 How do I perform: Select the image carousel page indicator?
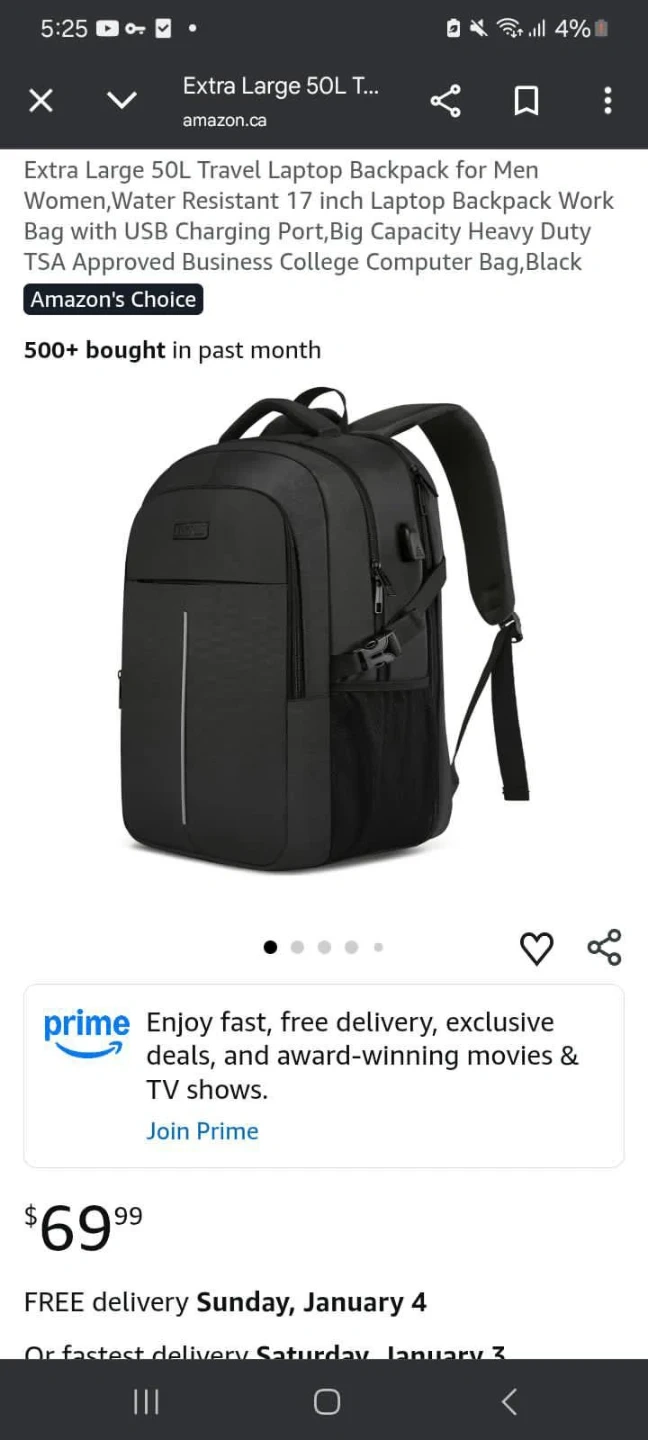click(x=324, y=947)
